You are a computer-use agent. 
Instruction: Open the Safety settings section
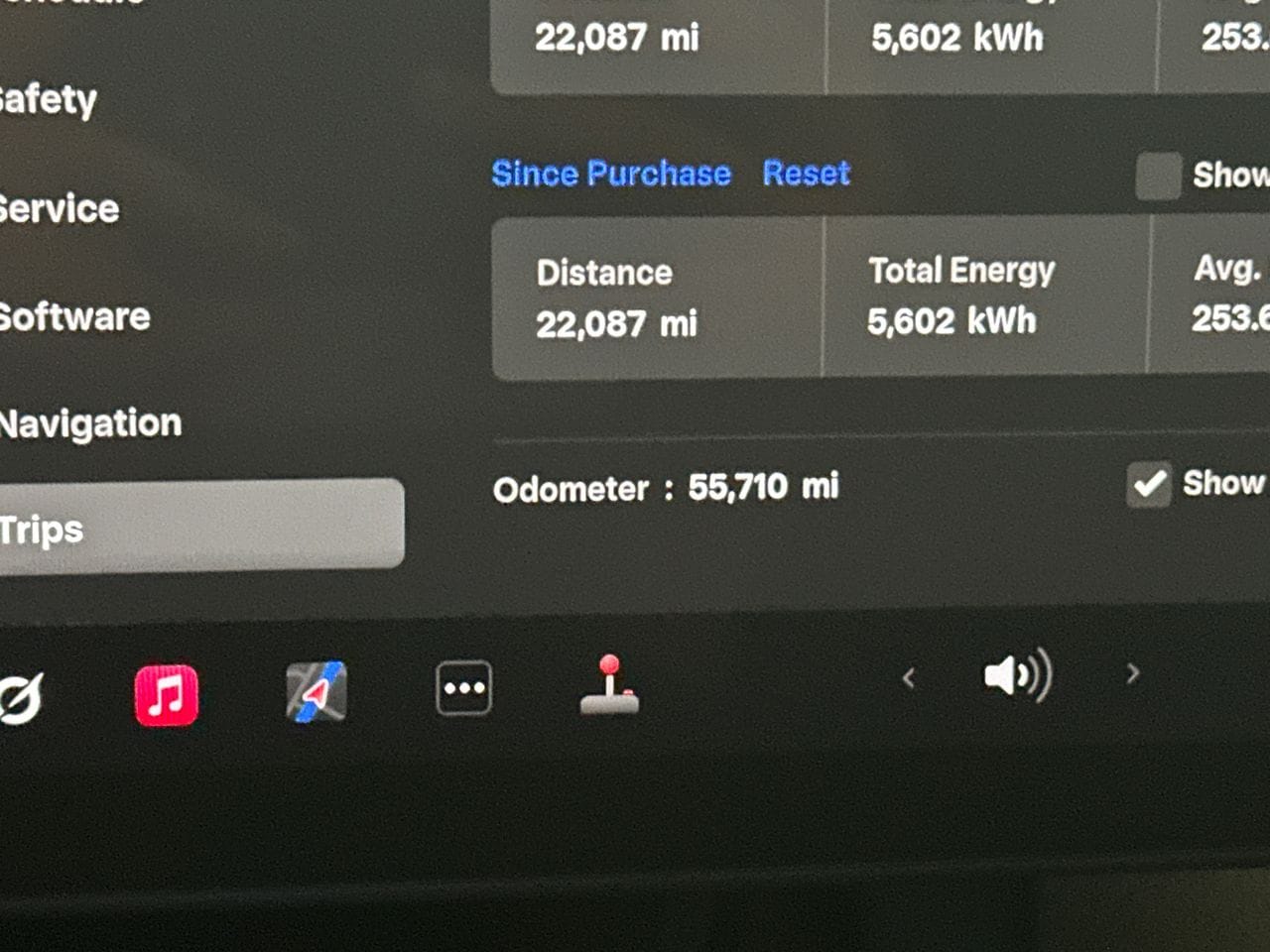click(x=50, y=100)
